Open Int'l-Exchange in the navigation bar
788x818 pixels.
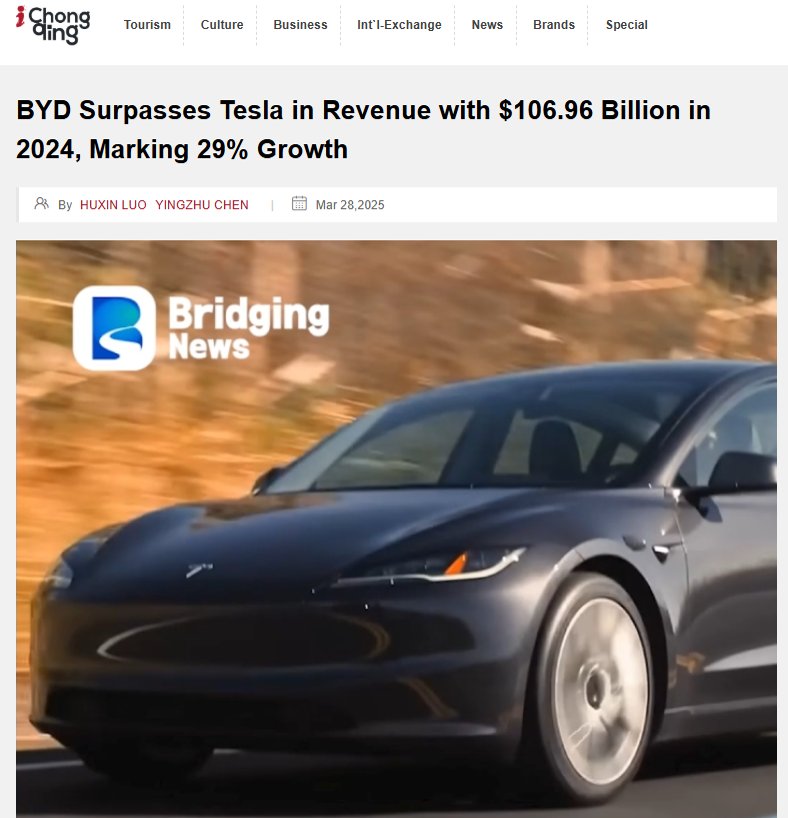pyautogui.click(x=399, y=25)
